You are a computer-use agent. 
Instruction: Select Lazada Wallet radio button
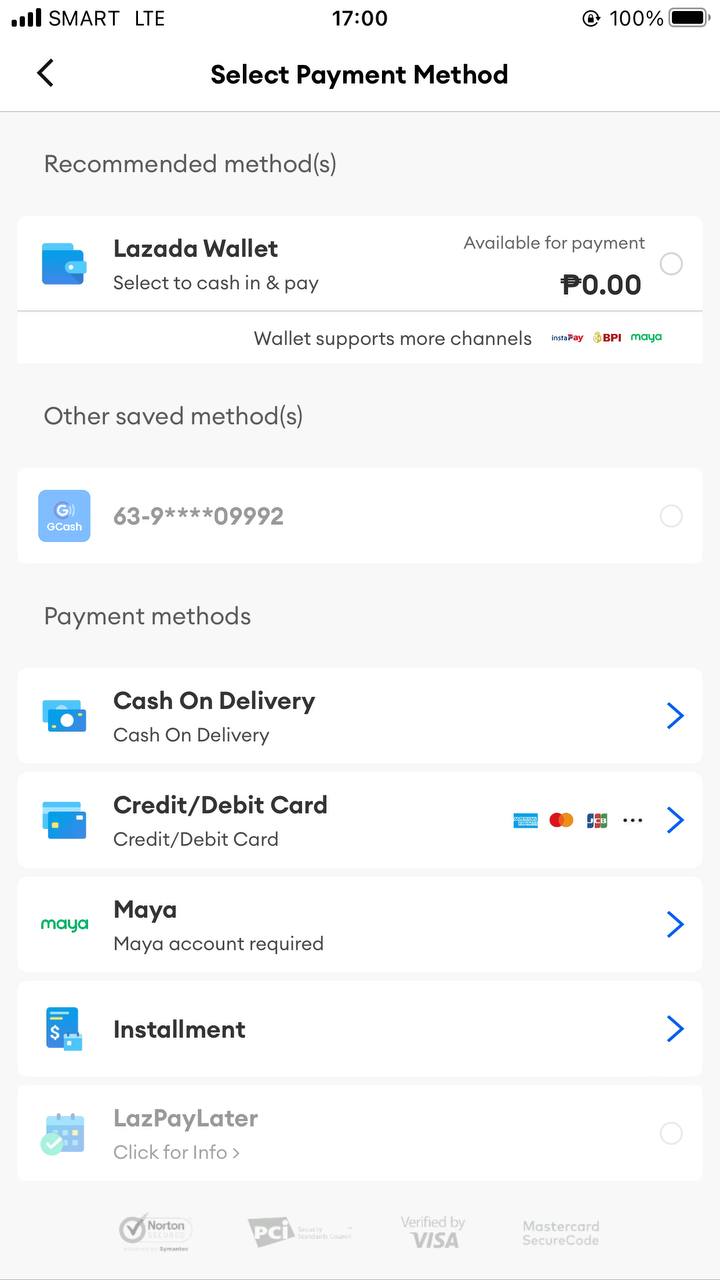[x=671, y=264]
